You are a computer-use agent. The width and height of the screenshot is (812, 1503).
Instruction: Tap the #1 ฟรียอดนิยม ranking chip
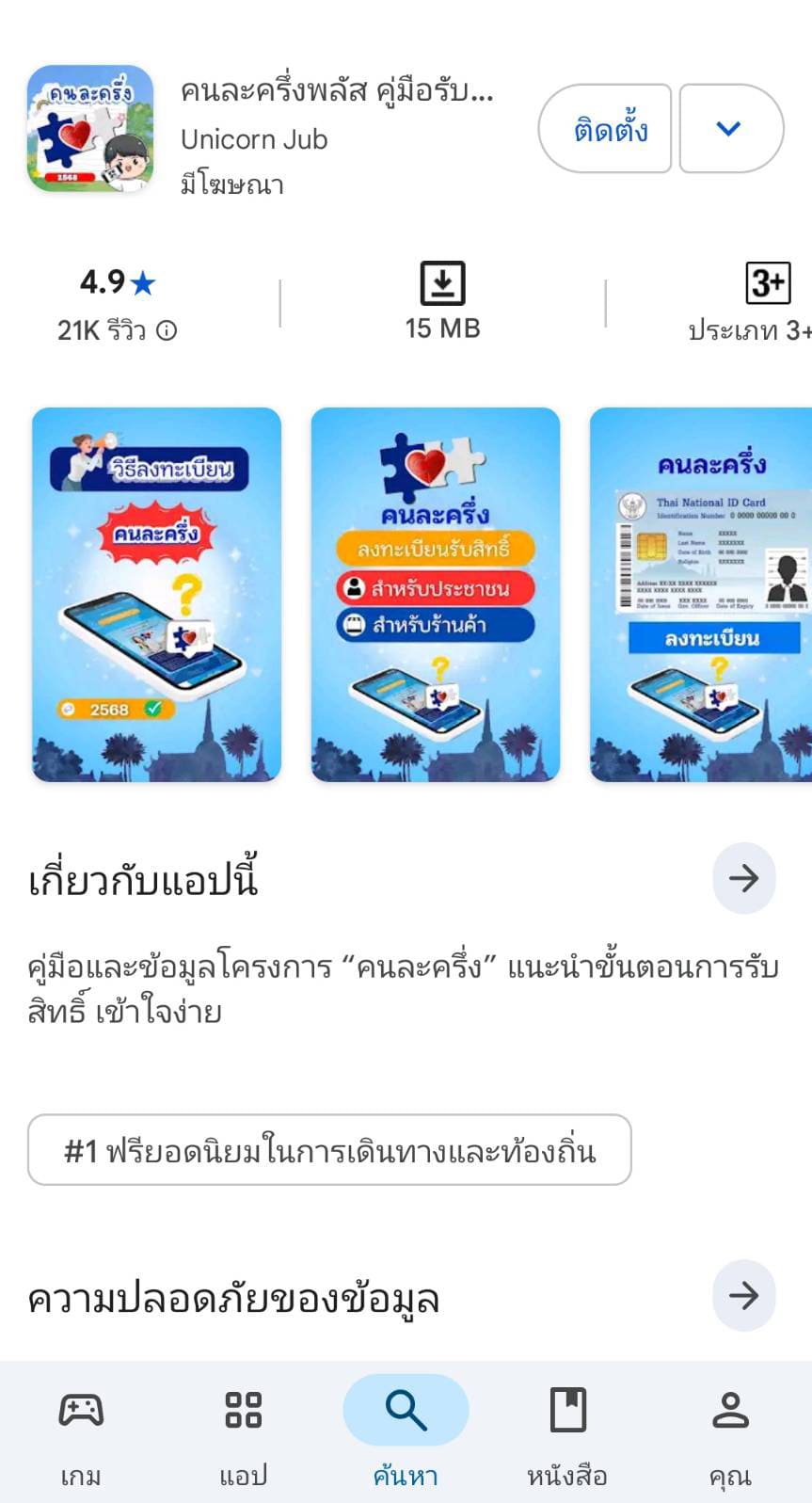coord(329,1150)
